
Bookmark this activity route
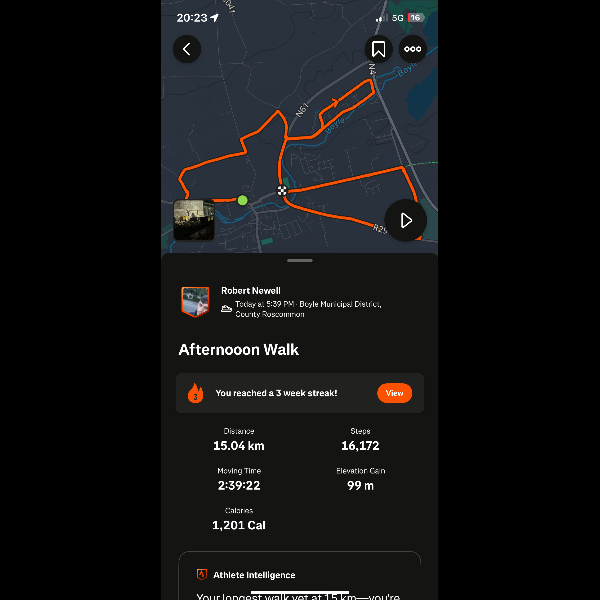click(379, 49)
